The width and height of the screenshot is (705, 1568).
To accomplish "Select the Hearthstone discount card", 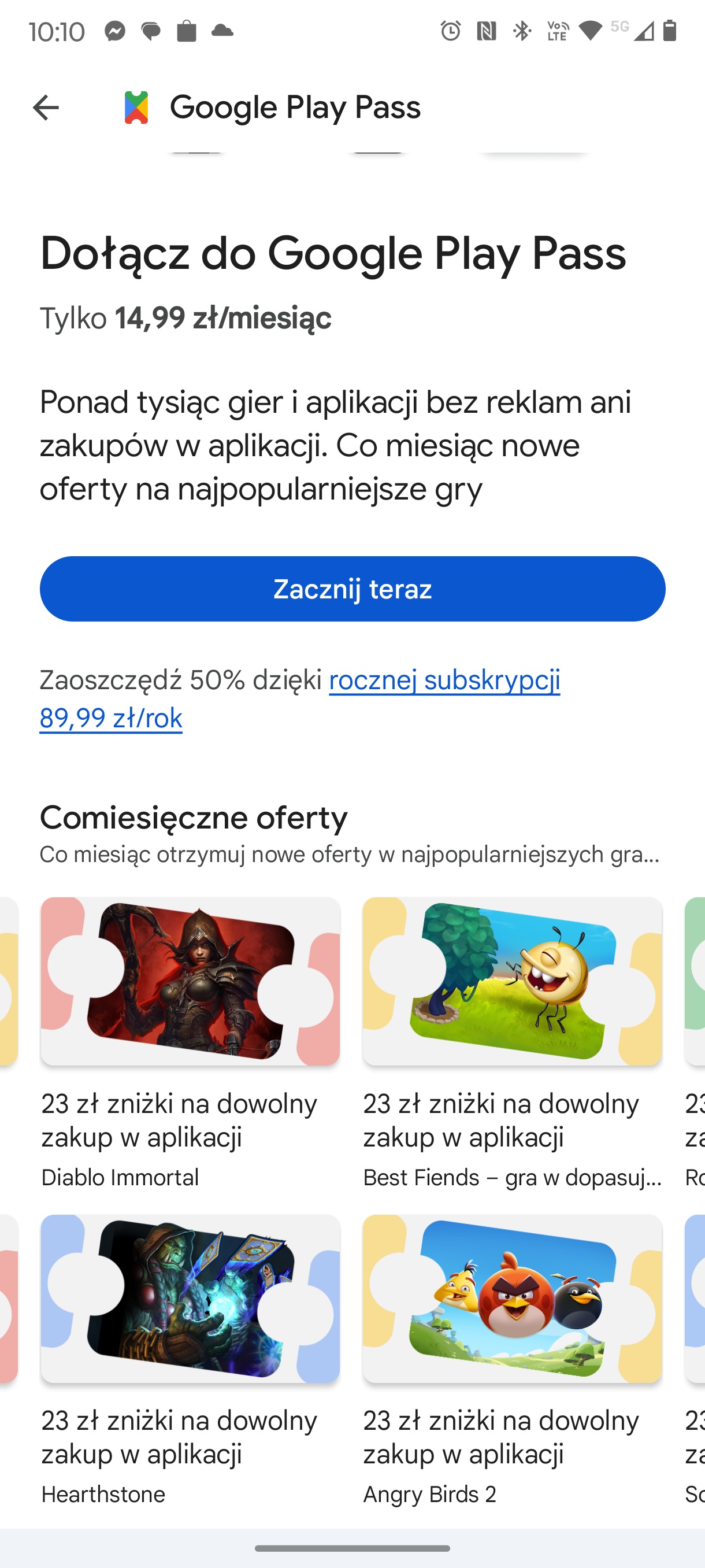I will coord(190,1360).
